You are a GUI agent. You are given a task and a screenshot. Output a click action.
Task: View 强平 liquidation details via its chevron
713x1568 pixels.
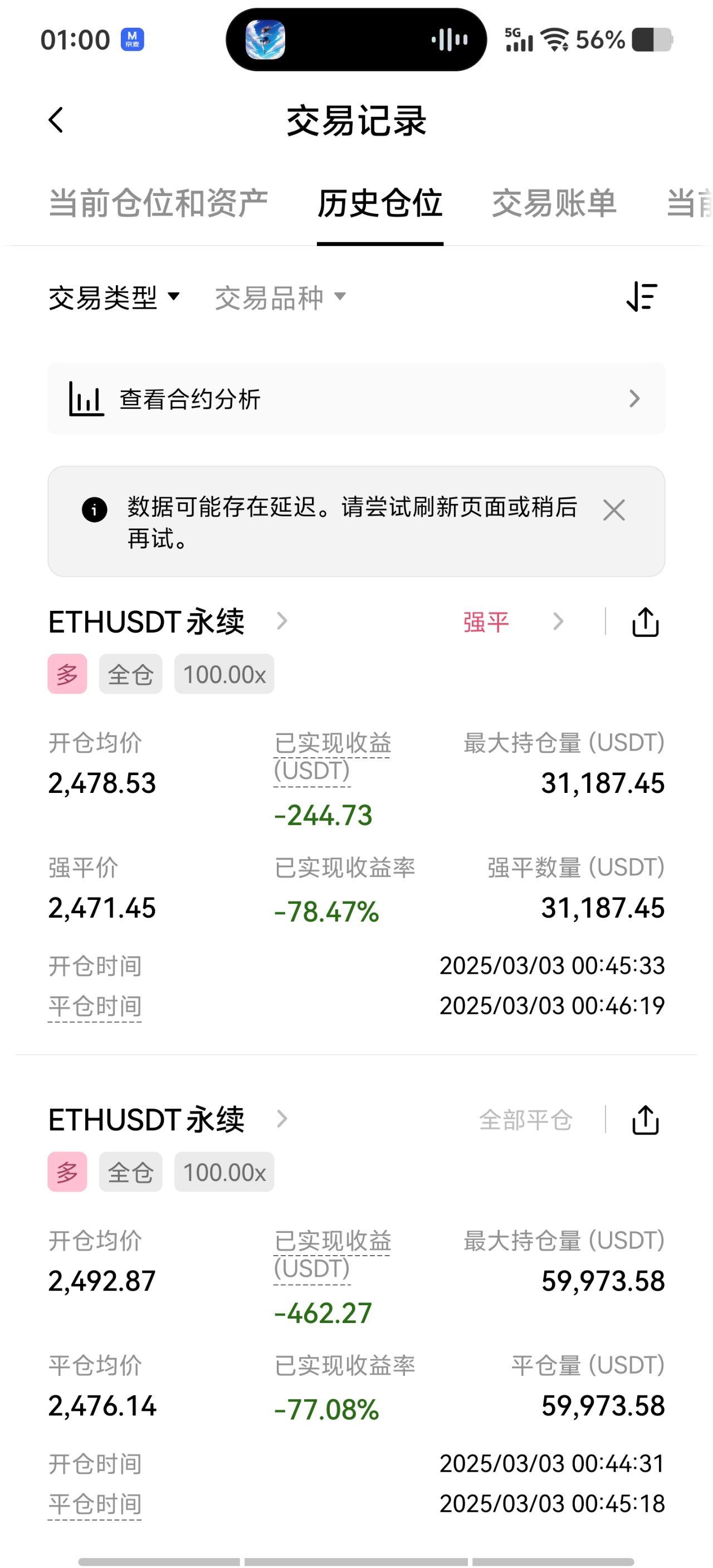[x=558, y=622]
